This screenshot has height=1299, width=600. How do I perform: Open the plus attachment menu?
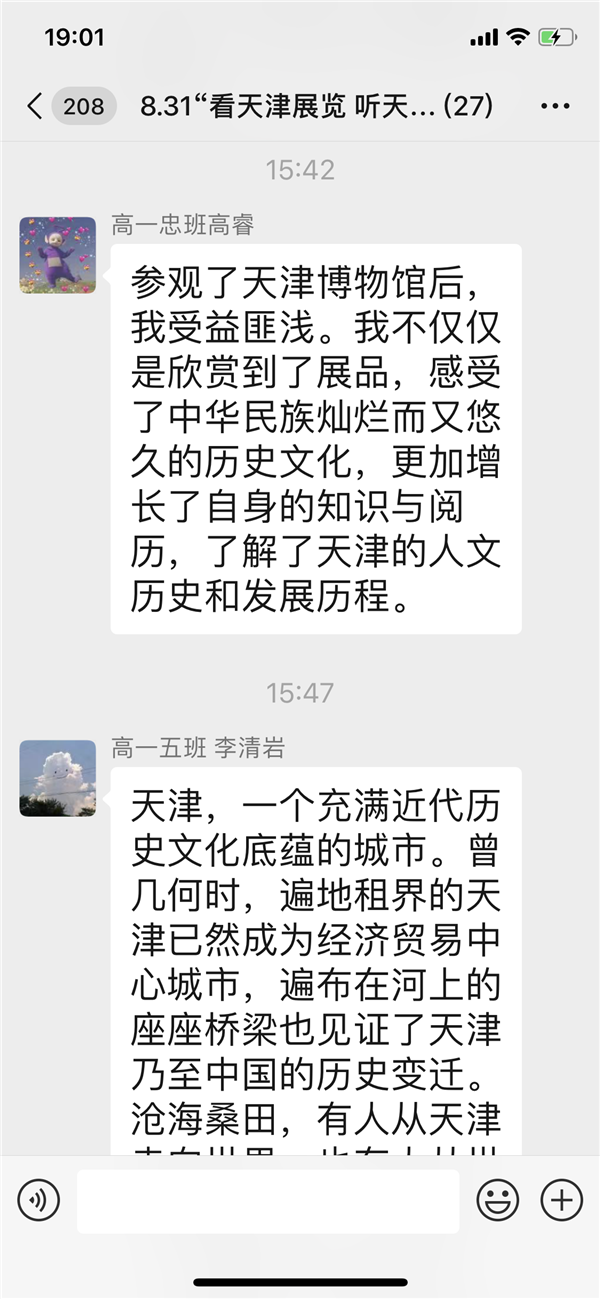click(x=561, y=1199)
